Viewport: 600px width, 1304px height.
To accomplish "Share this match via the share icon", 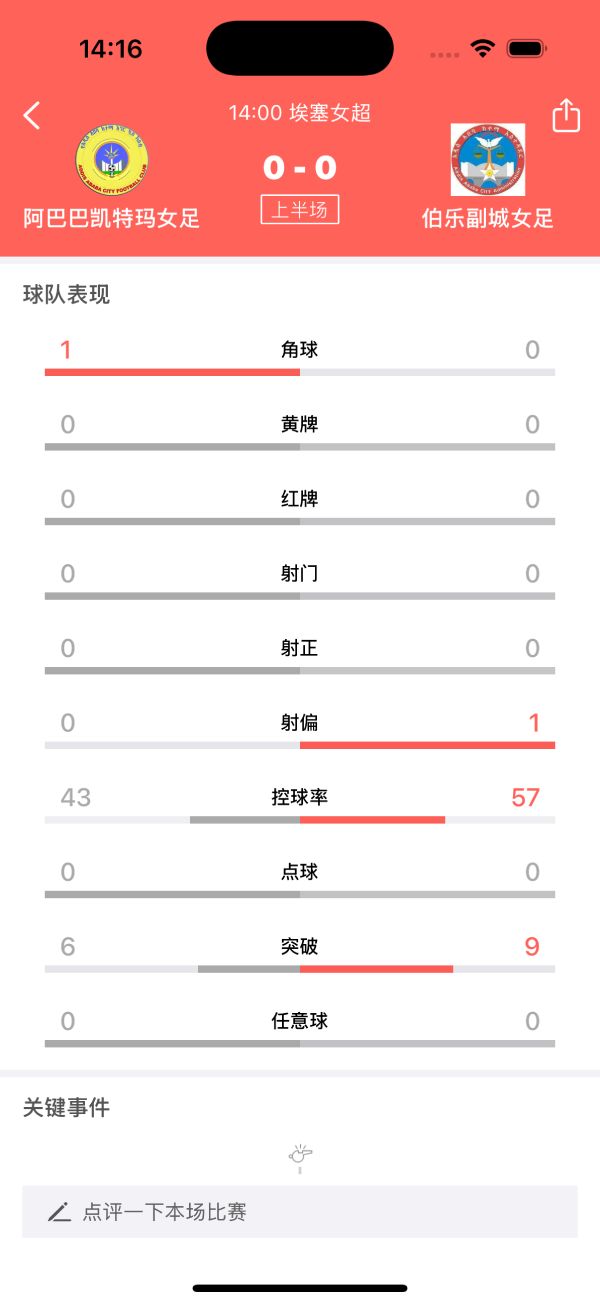I will (x=566, y=116).
